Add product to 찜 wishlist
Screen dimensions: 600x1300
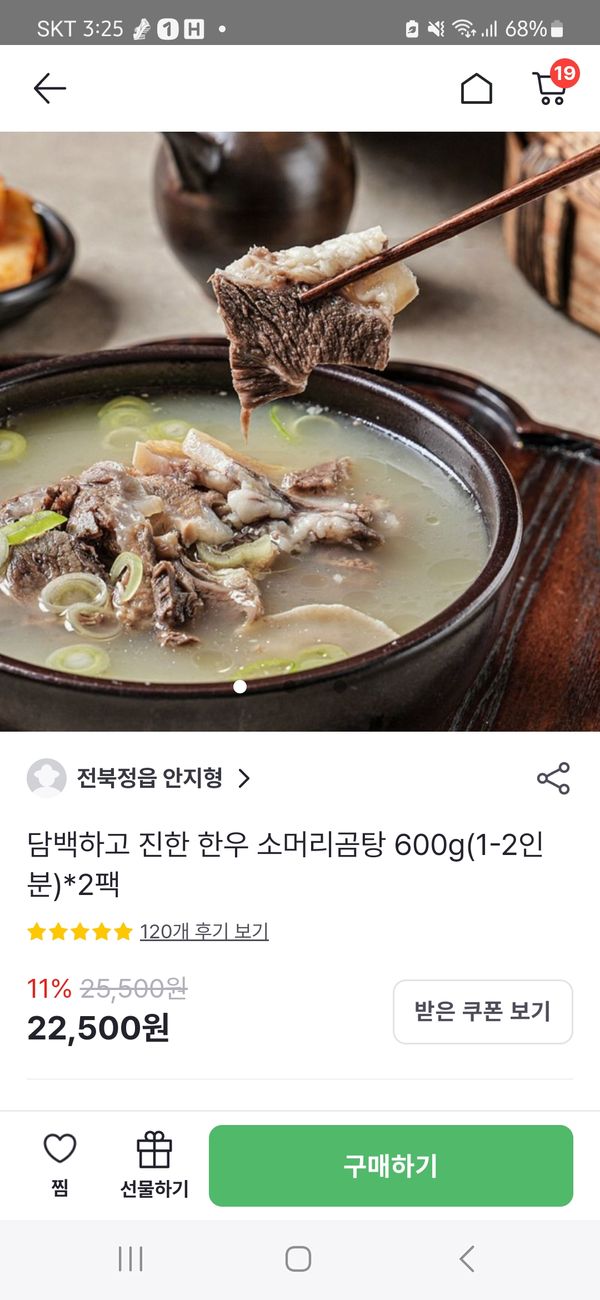60,1164
